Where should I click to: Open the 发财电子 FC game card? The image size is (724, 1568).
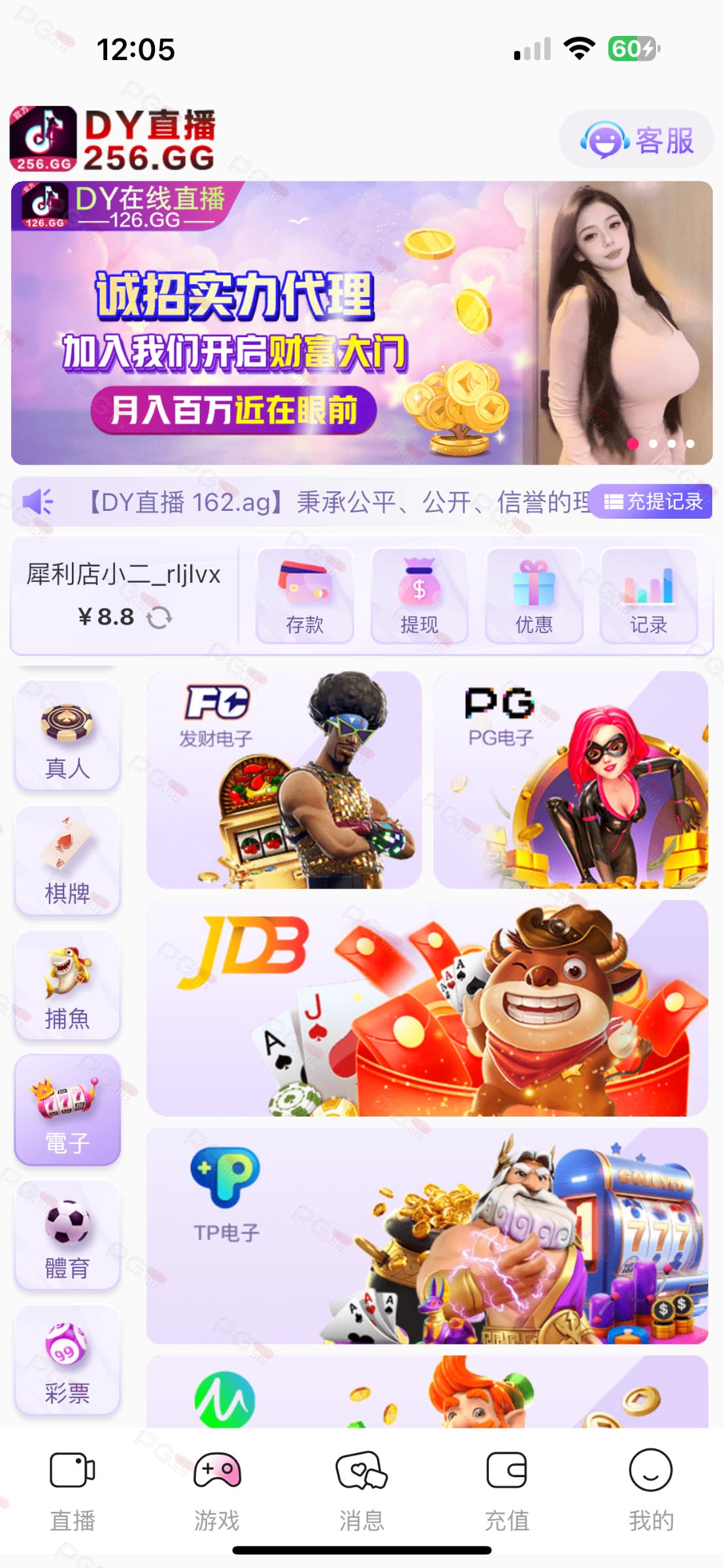284,779
